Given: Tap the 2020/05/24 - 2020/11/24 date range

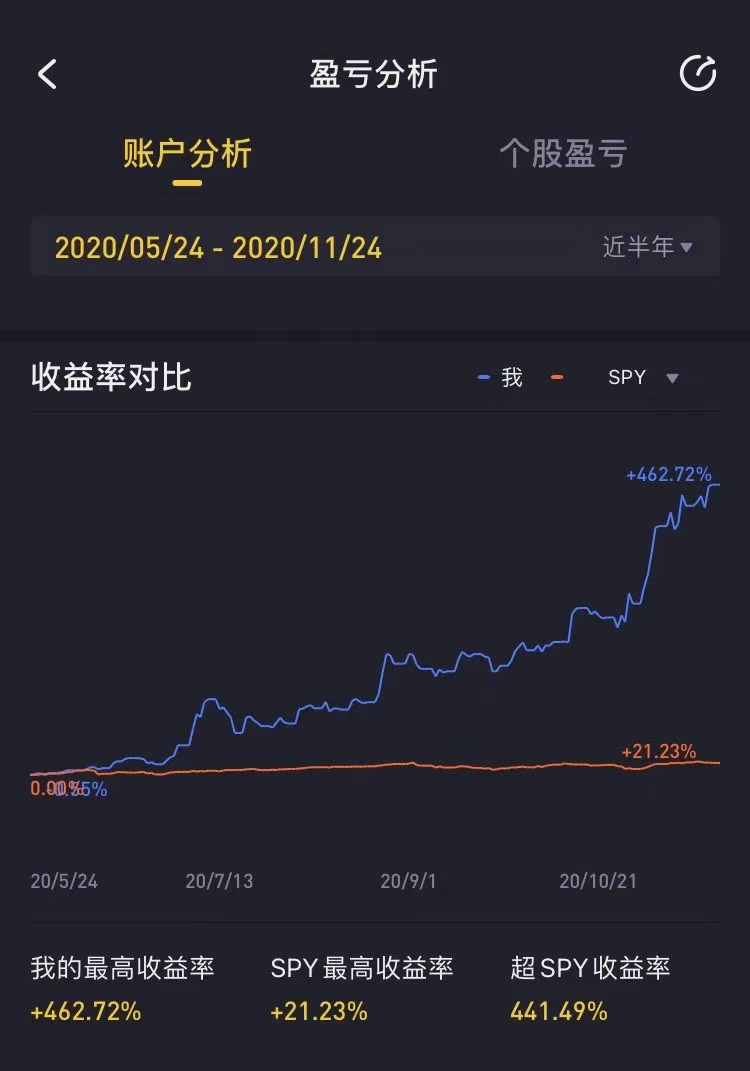Looking at the screenshot, I should pos(218,248).
